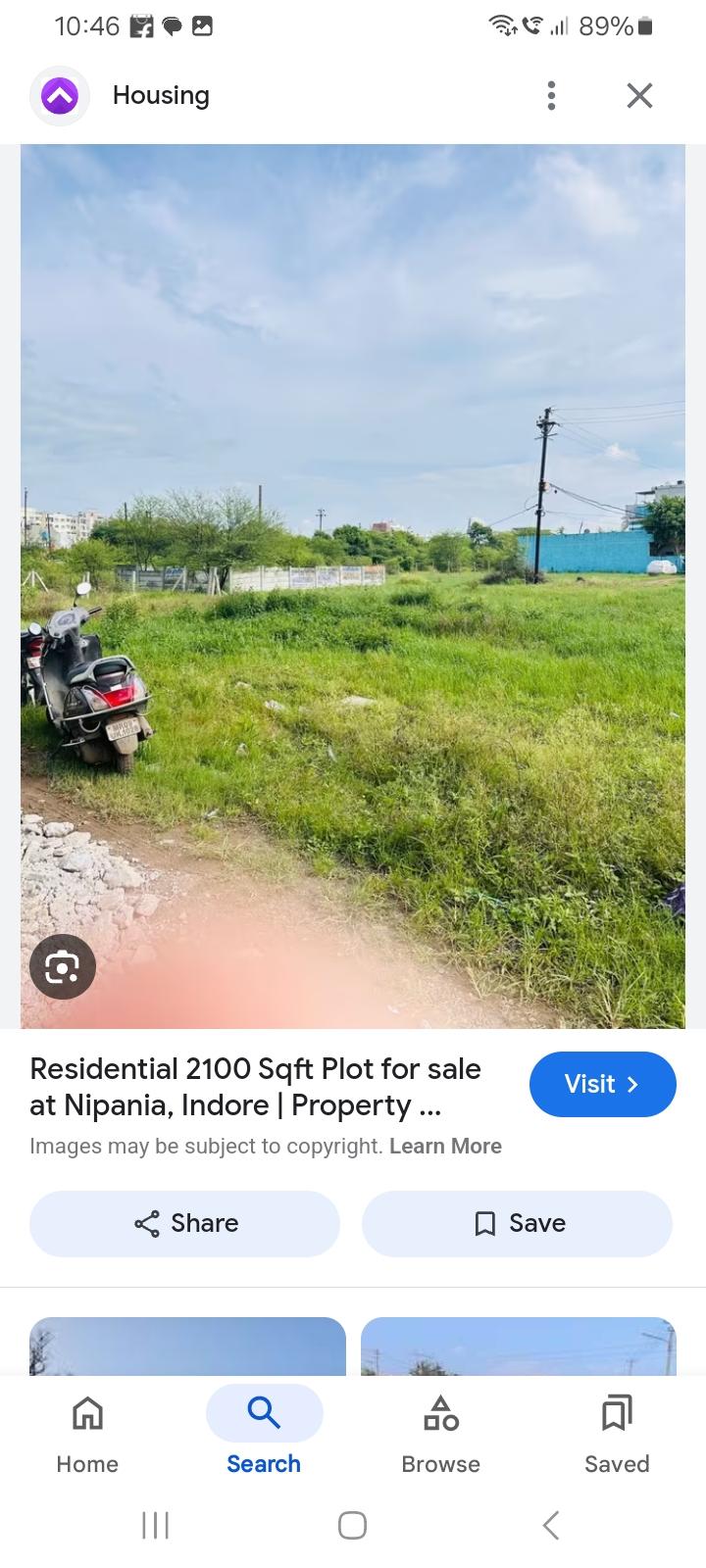
Task: Switch to the Browse tab
Action: pos(440,1434)
